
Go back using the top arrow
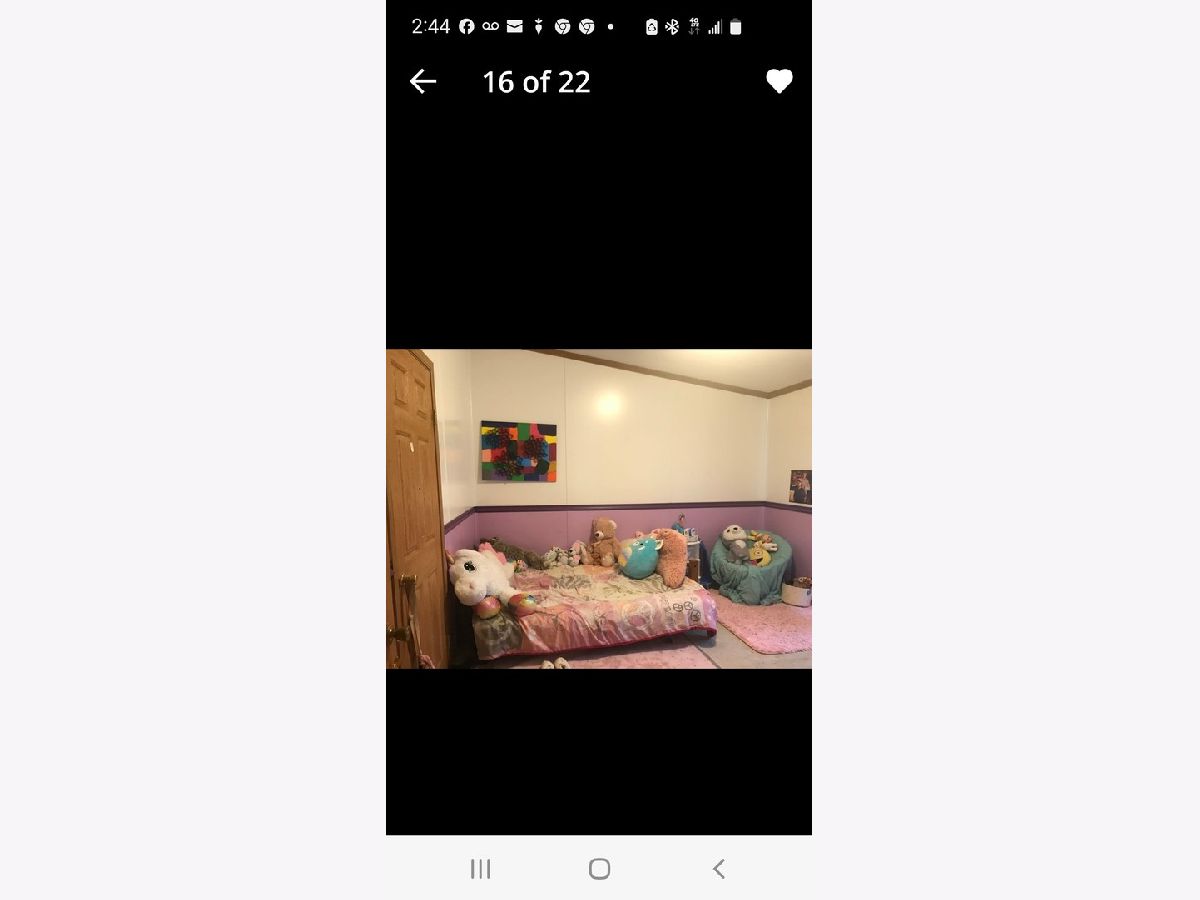423,82
